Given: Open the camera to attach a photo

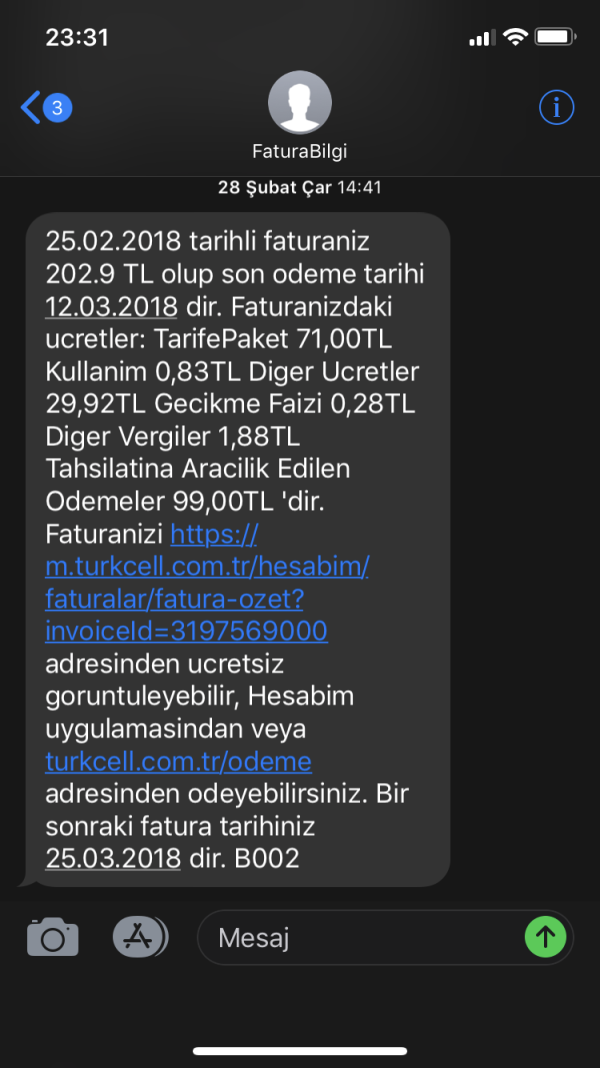Looking at the screenshot, I should pos(52,937).
